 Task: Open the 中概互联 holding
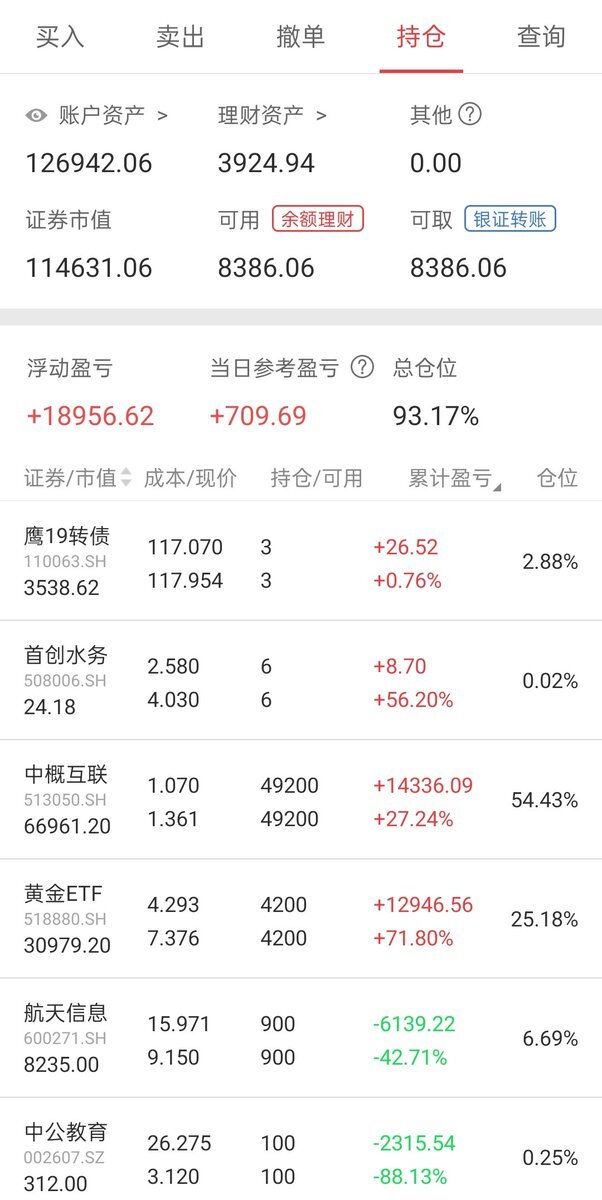tap(301, 799)
